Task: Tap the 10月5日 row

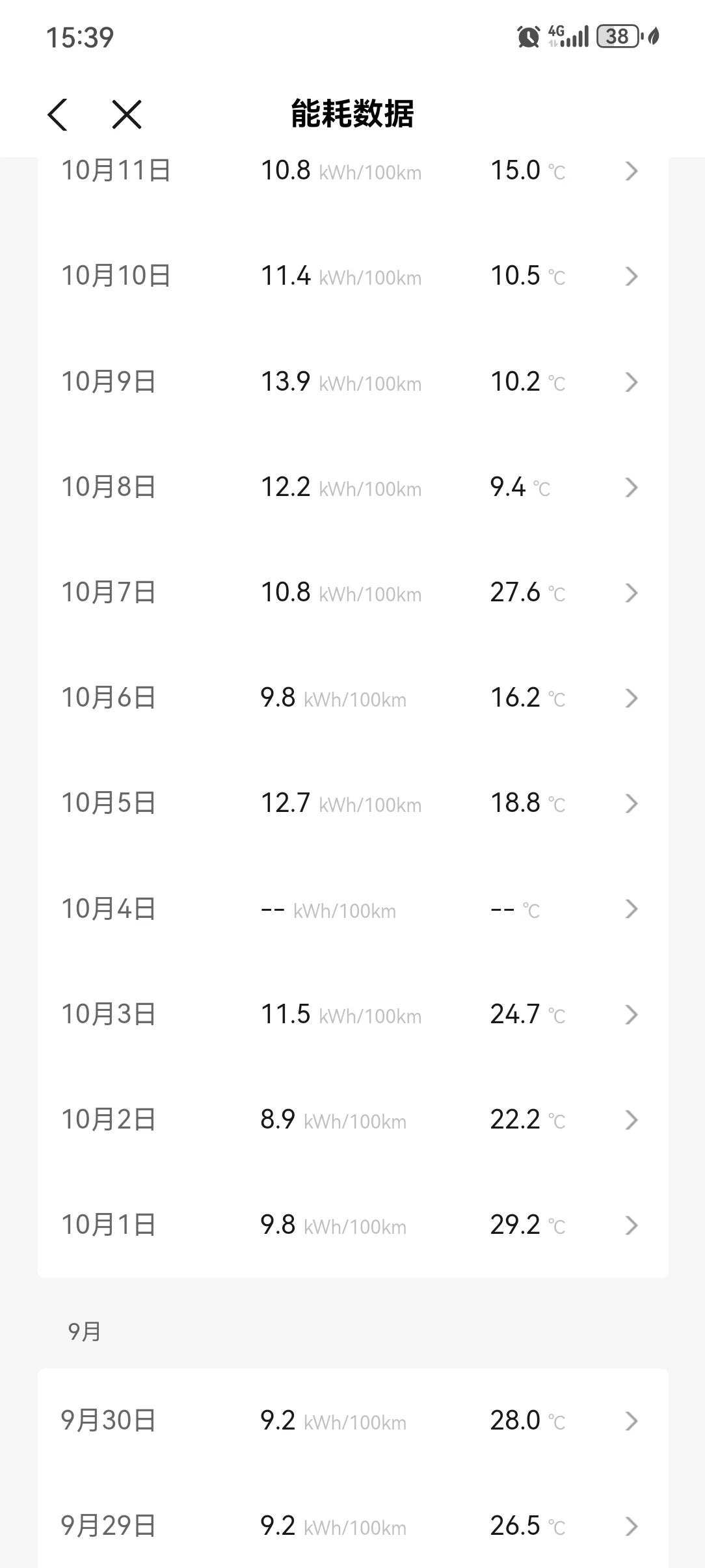Action: click(352, 803)
